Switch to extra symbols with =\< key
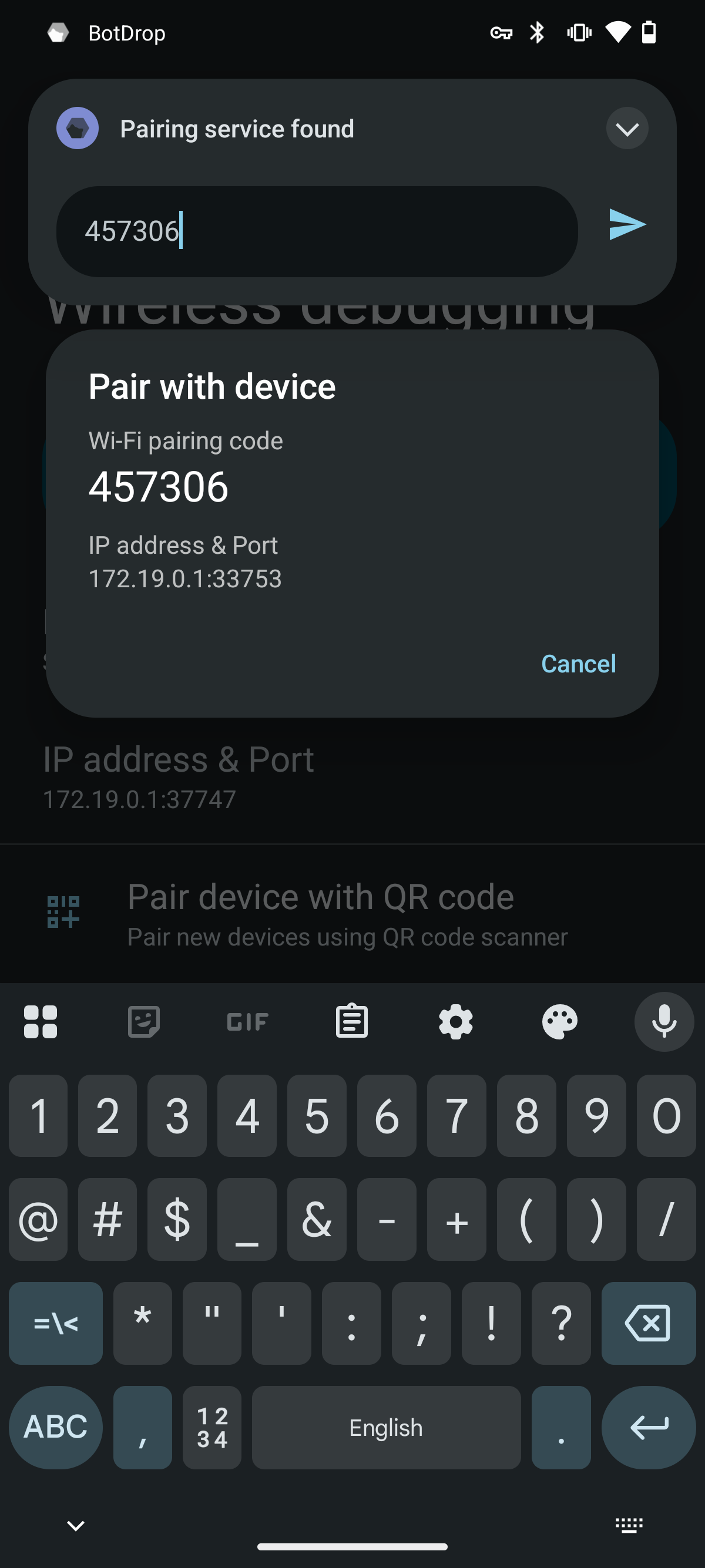Viewport: 705px width, 1568px height. [x=55, y=1324]
